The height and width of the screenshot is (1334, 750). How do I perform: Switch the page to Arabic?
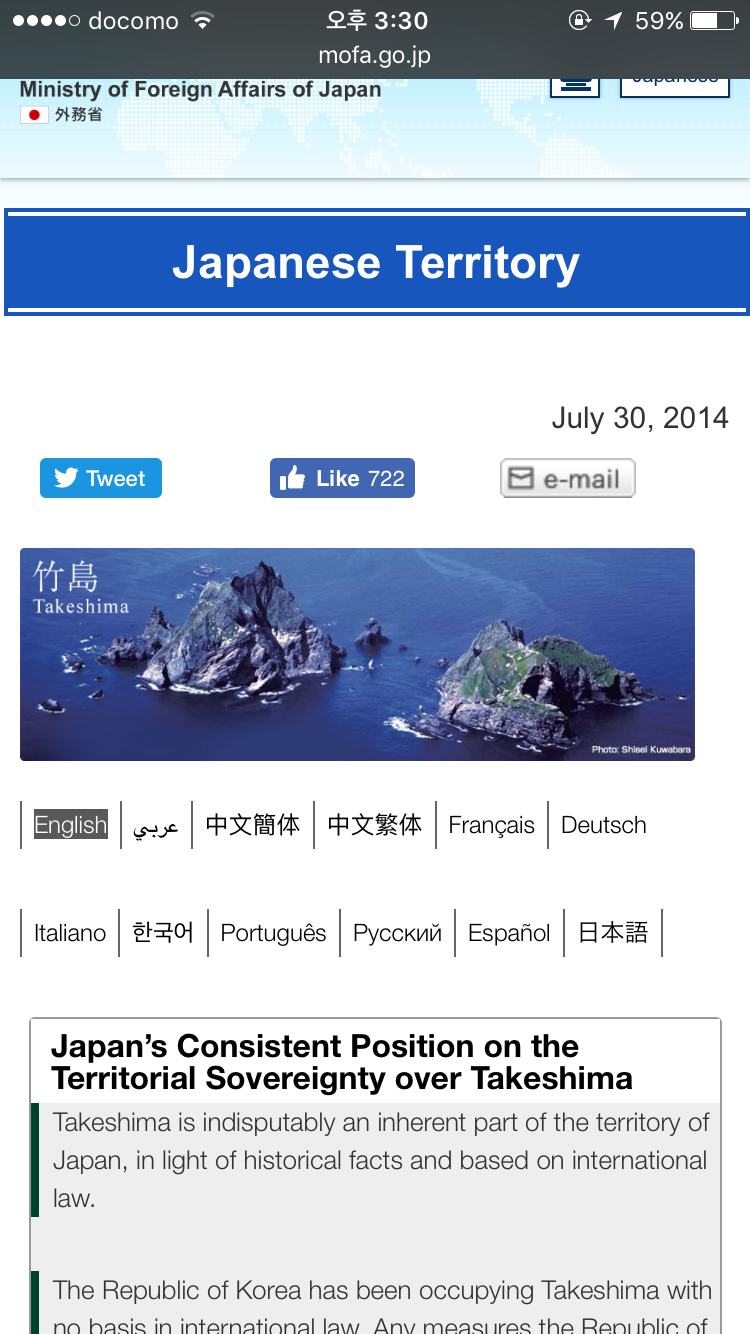(x=156, y=826)
